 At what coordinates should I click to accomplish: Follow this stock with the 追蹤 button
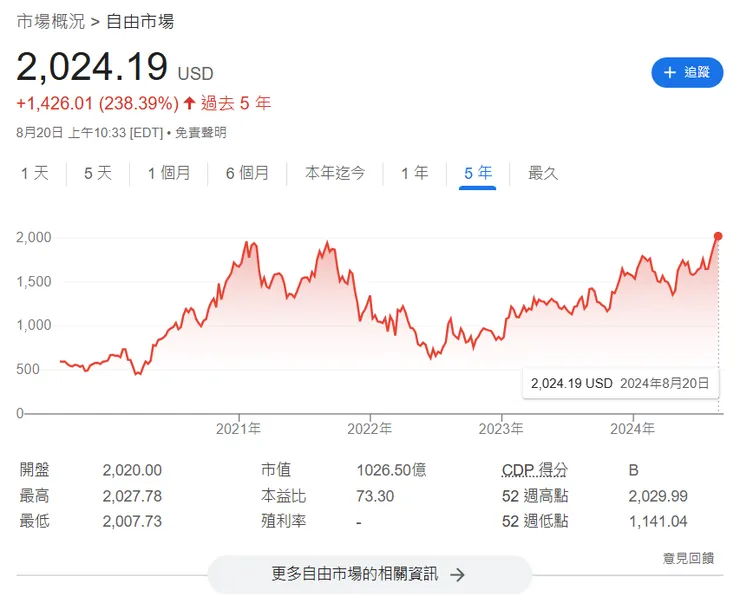tap(686, 72)
